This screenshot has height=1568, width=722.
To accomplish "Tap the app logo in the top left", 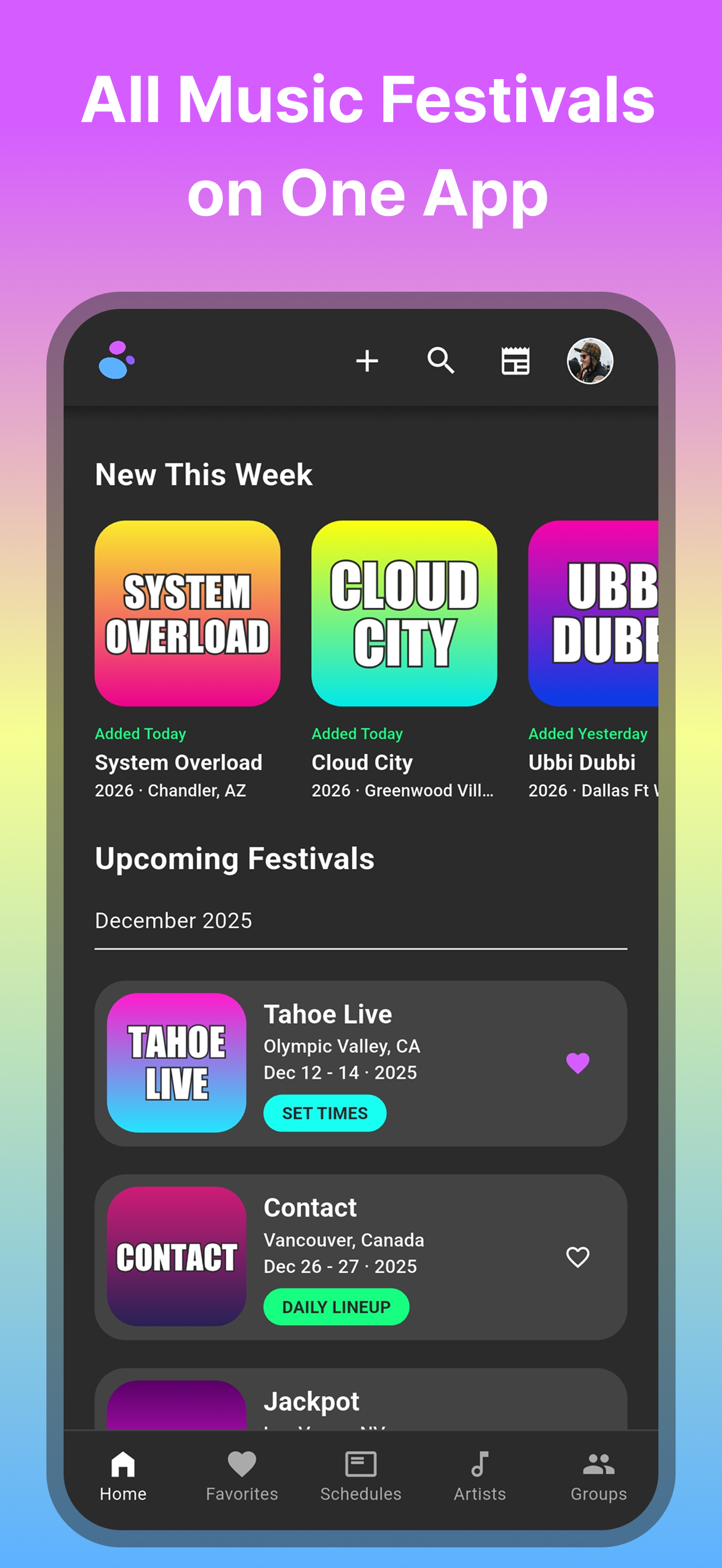I will (x=116, y=361).
